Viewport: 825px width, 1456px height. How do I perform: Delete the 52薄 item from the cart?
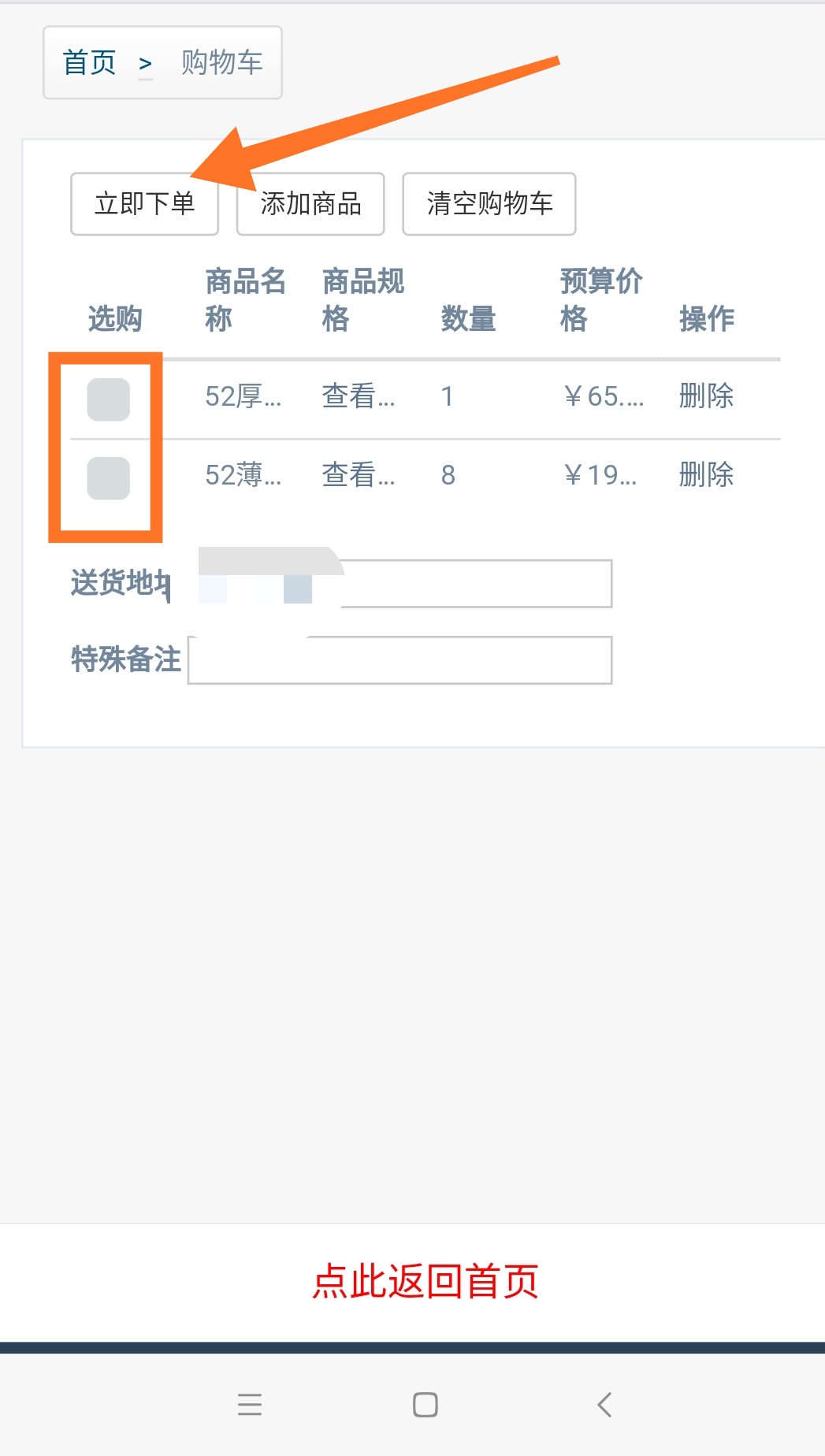tap(706, 475)
